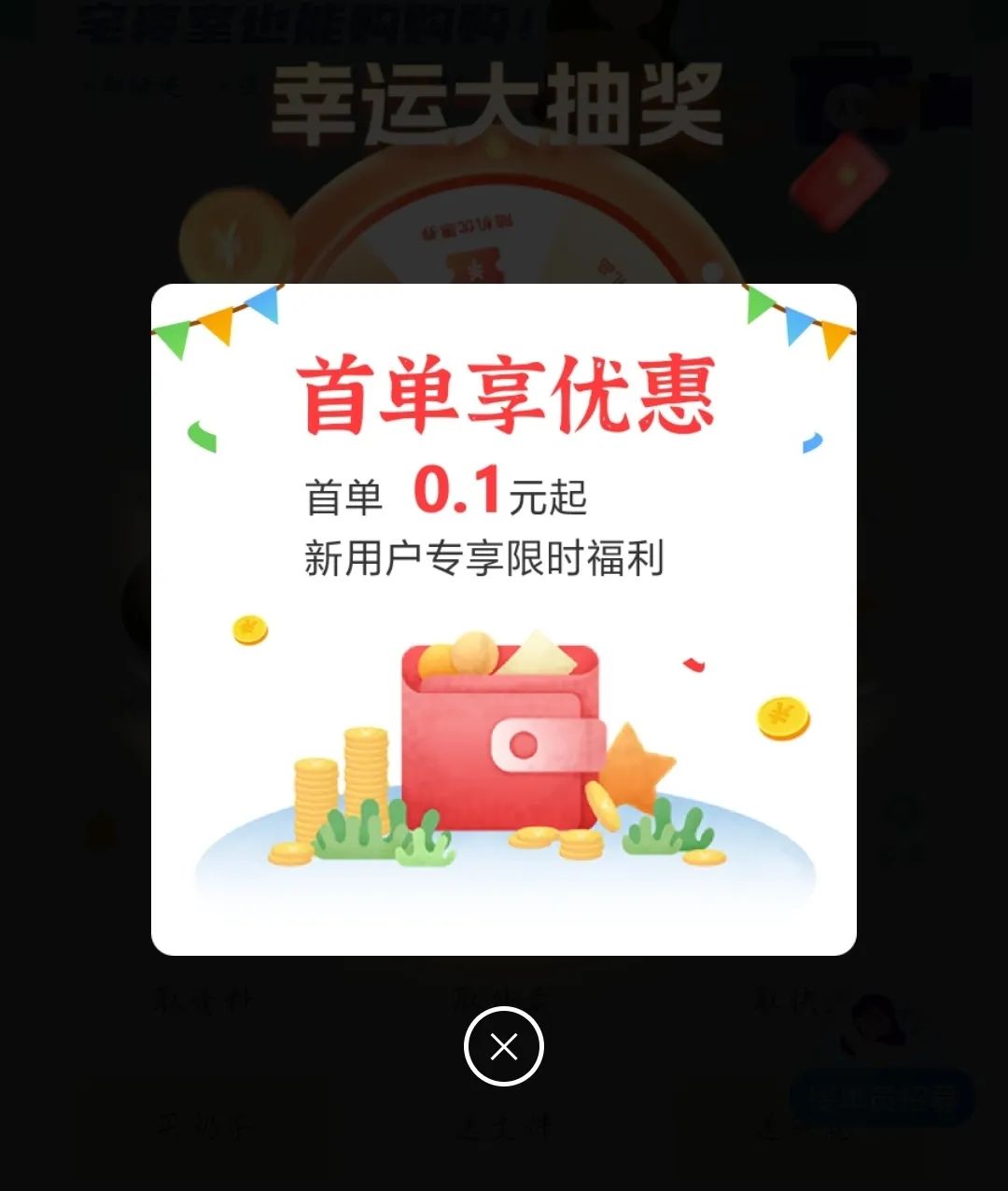Screen dimensions: 1008x1191
Task: Dismiss the popup with the X button
Action: pos(504,1046)
